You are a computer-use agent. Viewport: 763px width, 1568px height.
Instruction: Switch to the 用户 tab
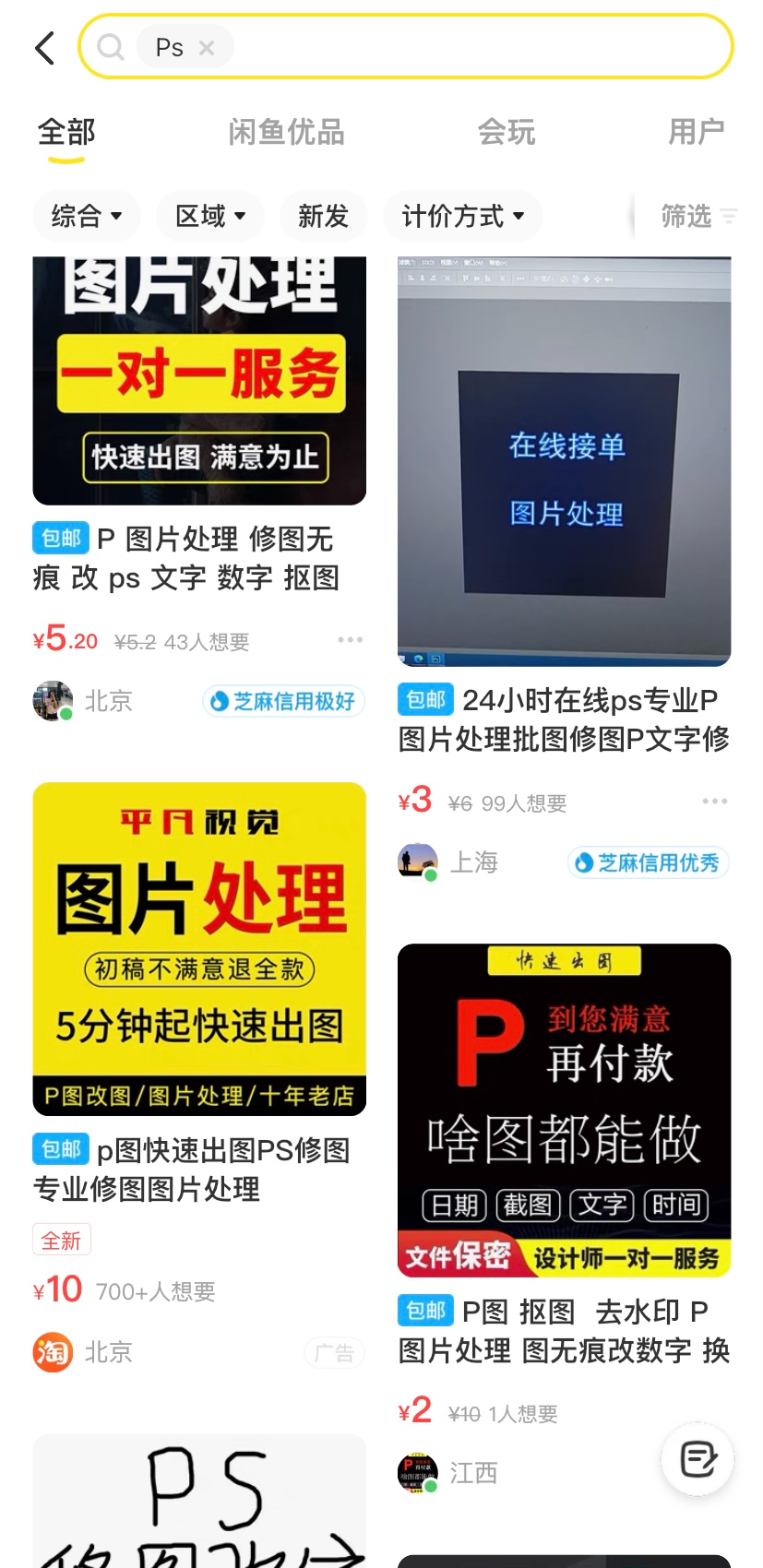coord(696,133)
